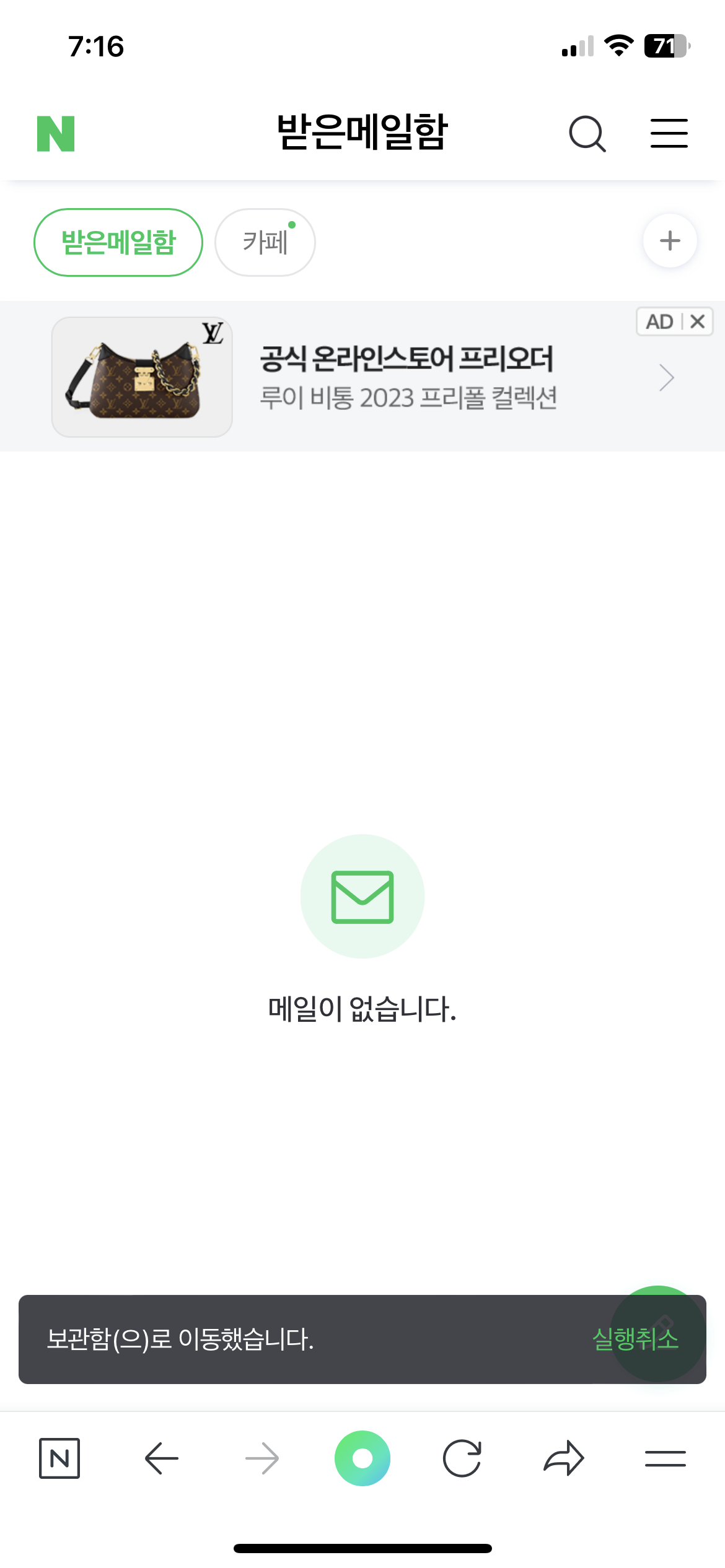
Task: Add a new mailbox tab with plus
Action: coord(670,241)
